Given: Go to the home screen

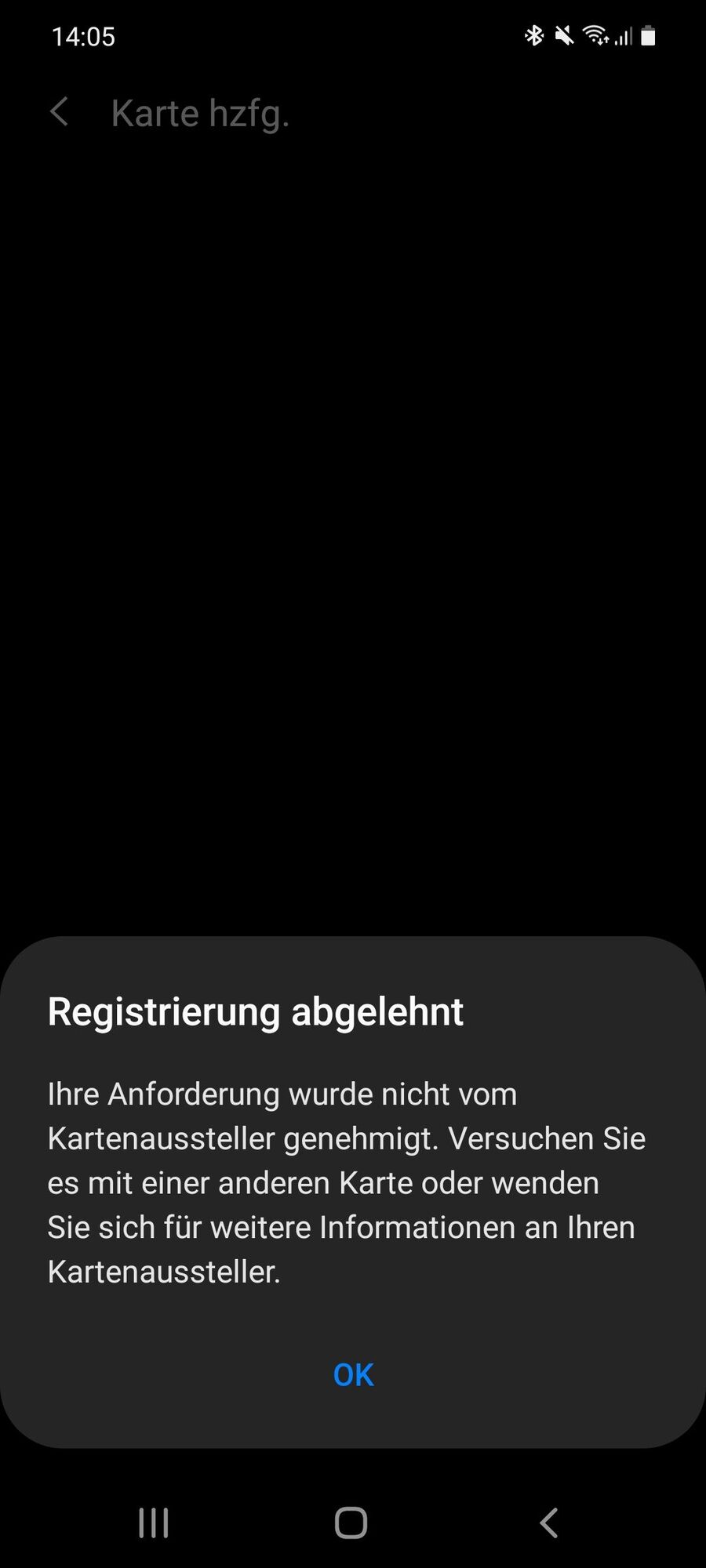Looking at the screenshot, I should click(x=351, y=1523).
